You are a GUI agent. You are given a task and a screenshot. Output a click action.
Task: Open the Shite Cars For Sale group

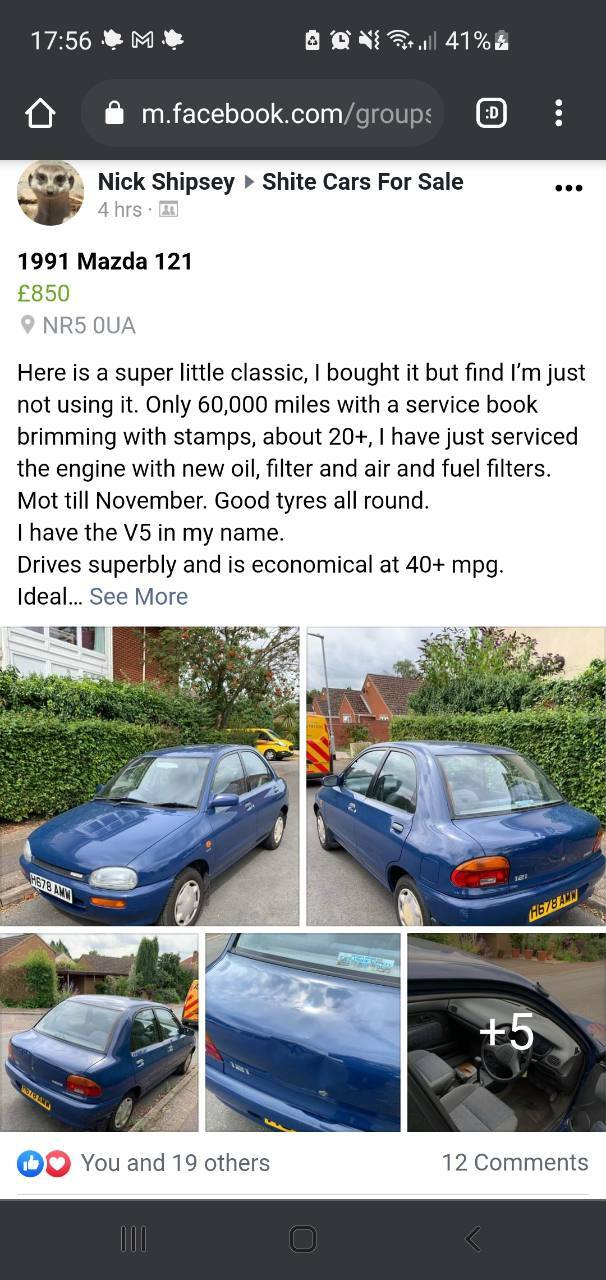point(362,182)
